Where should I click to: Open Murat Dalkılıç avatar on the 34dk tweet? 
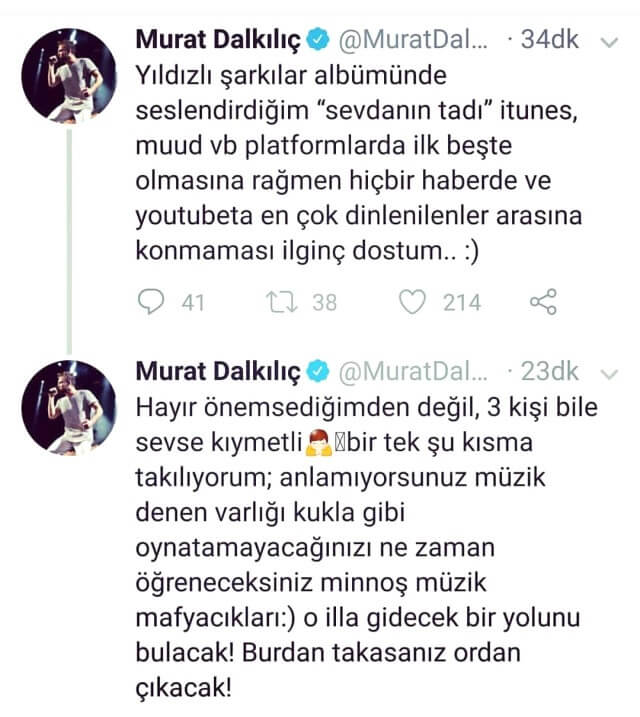[69, 76]
